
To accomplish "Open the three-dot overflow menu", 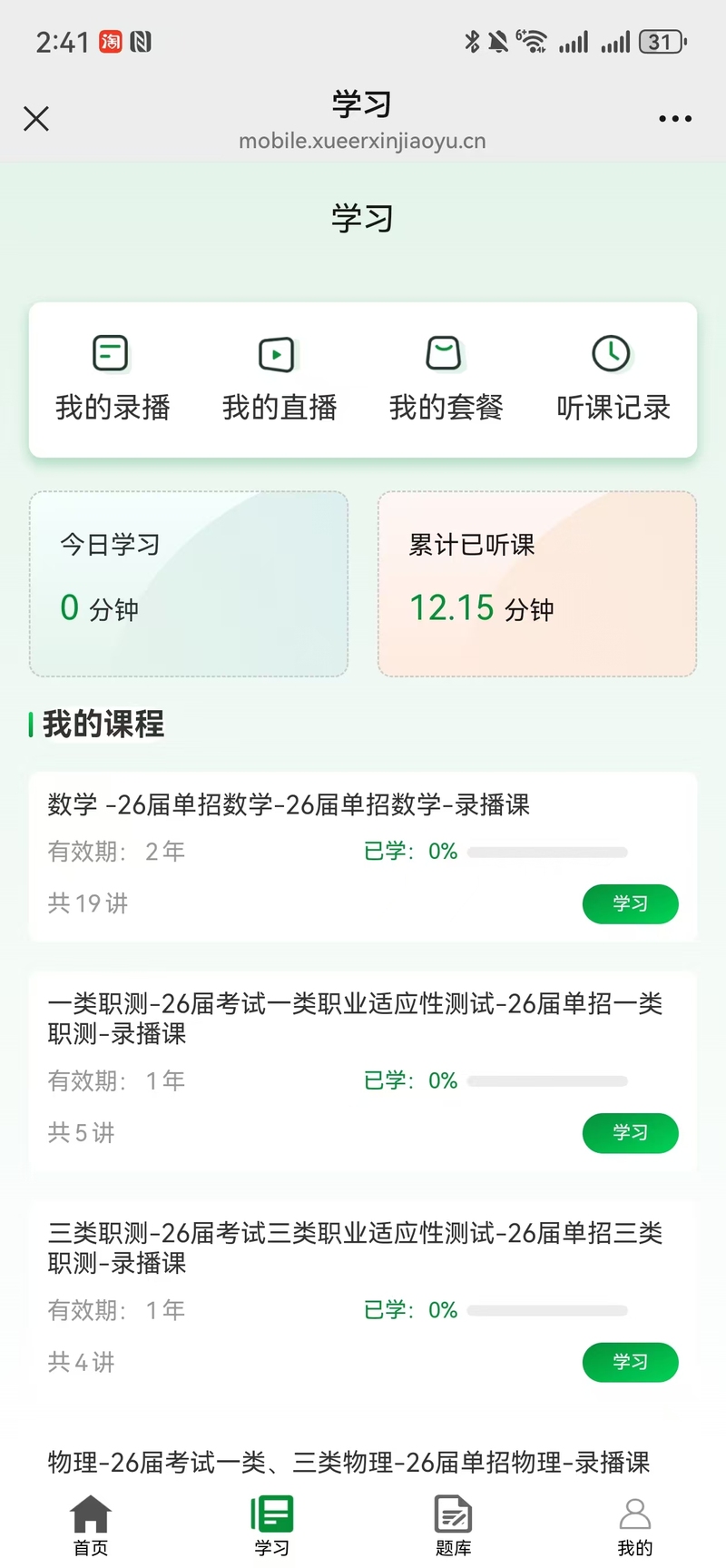I will tap(675, 119).
